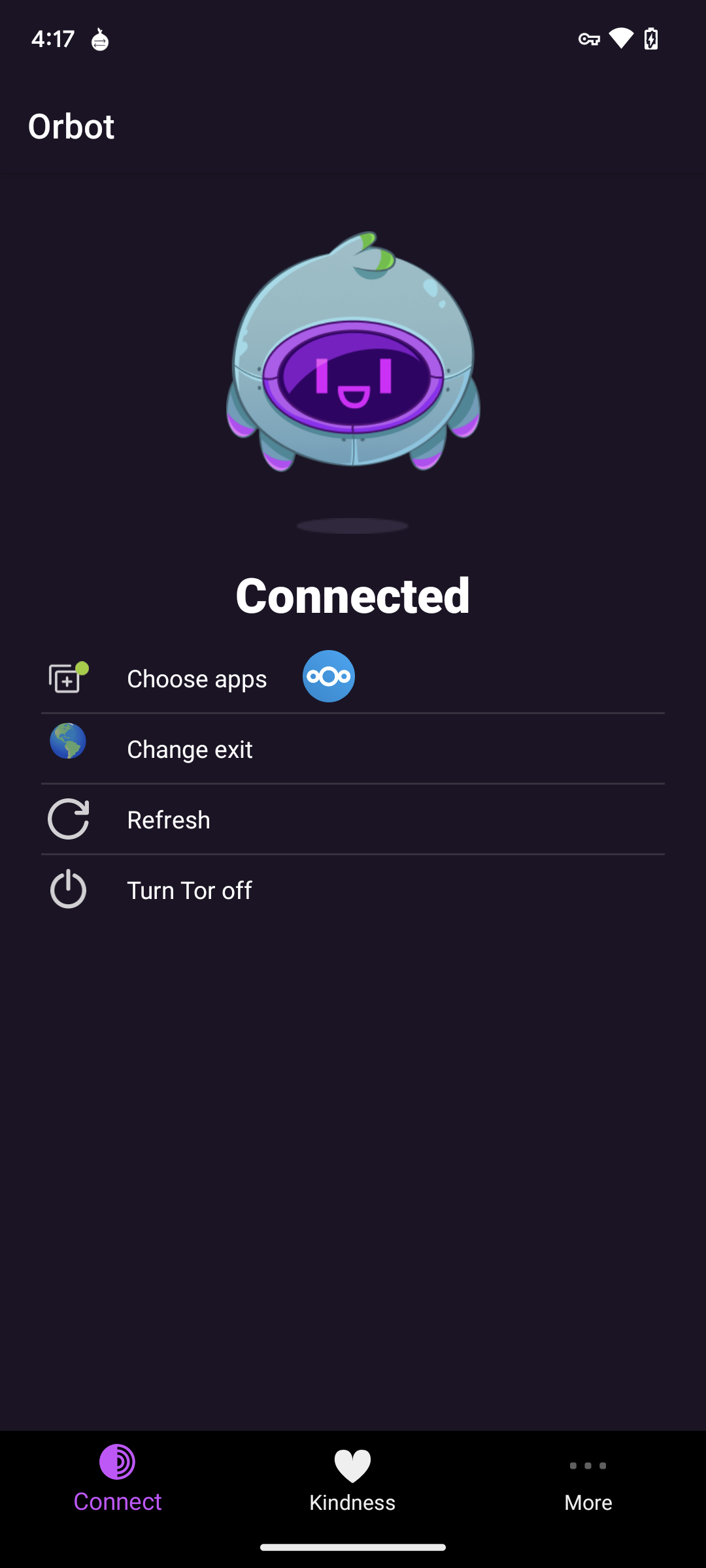Turn Tor off
Viewport: 706px width, 1568px height.
190,890
